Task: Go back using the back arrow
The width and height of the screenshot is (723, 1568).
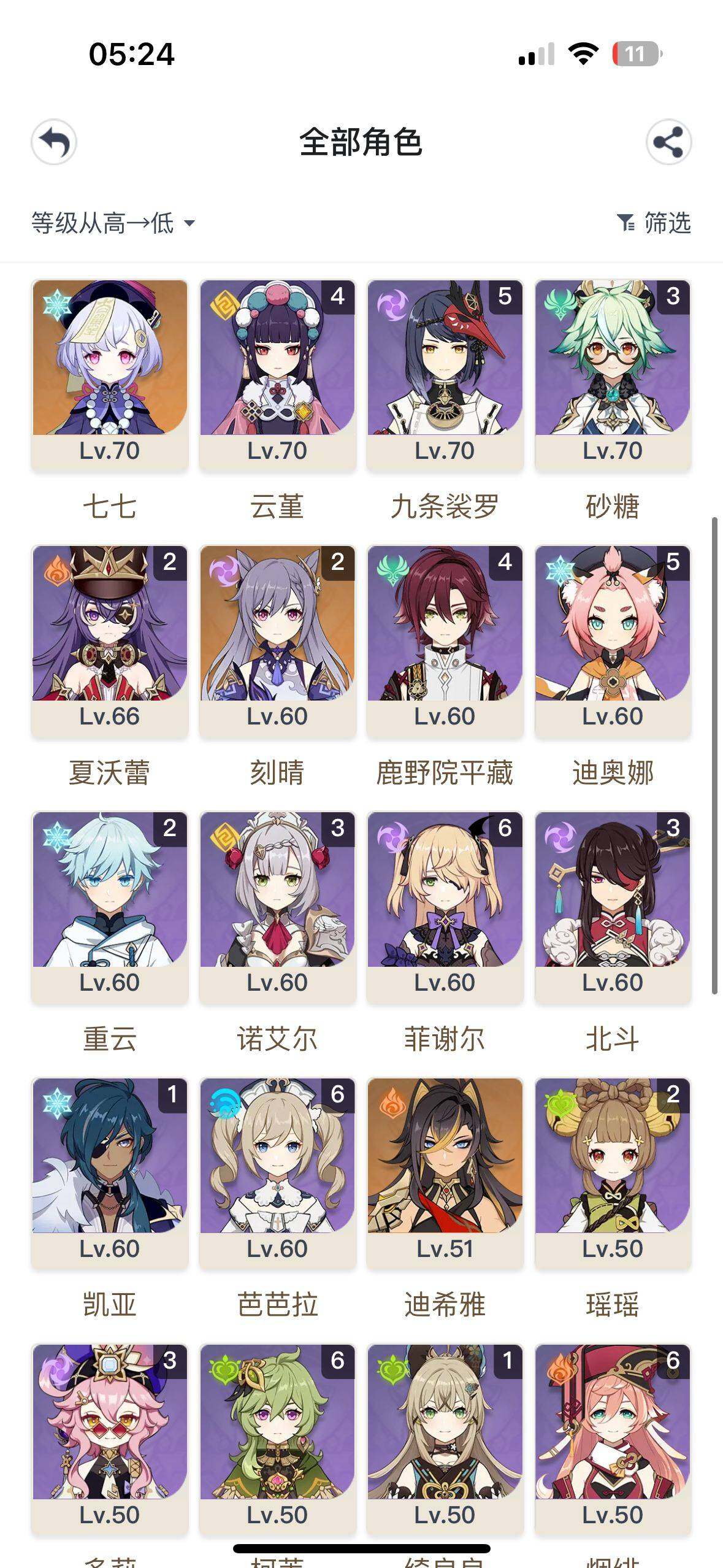Action: tap(54, 142)
